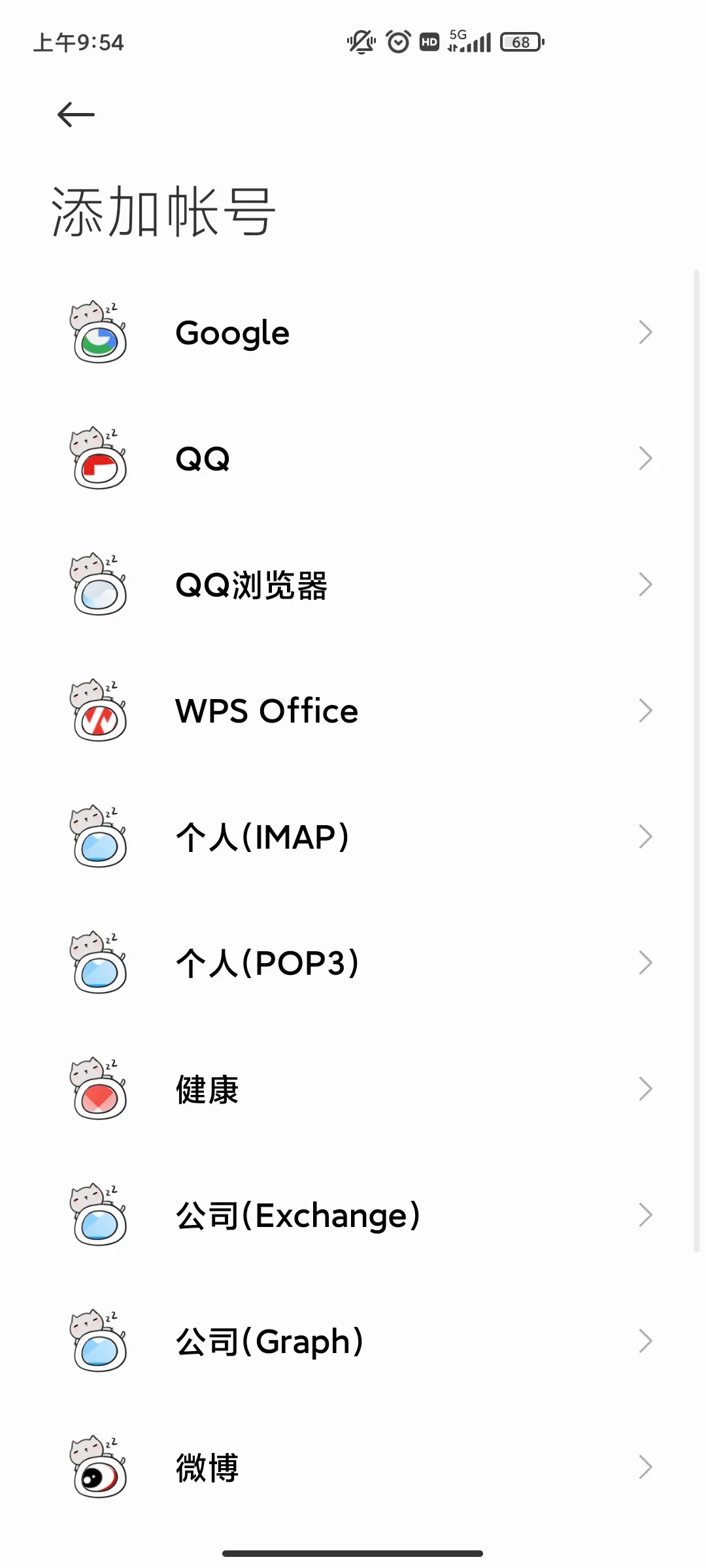Add a Google account
Screen dimensions: 706x1568
point(353,333)
